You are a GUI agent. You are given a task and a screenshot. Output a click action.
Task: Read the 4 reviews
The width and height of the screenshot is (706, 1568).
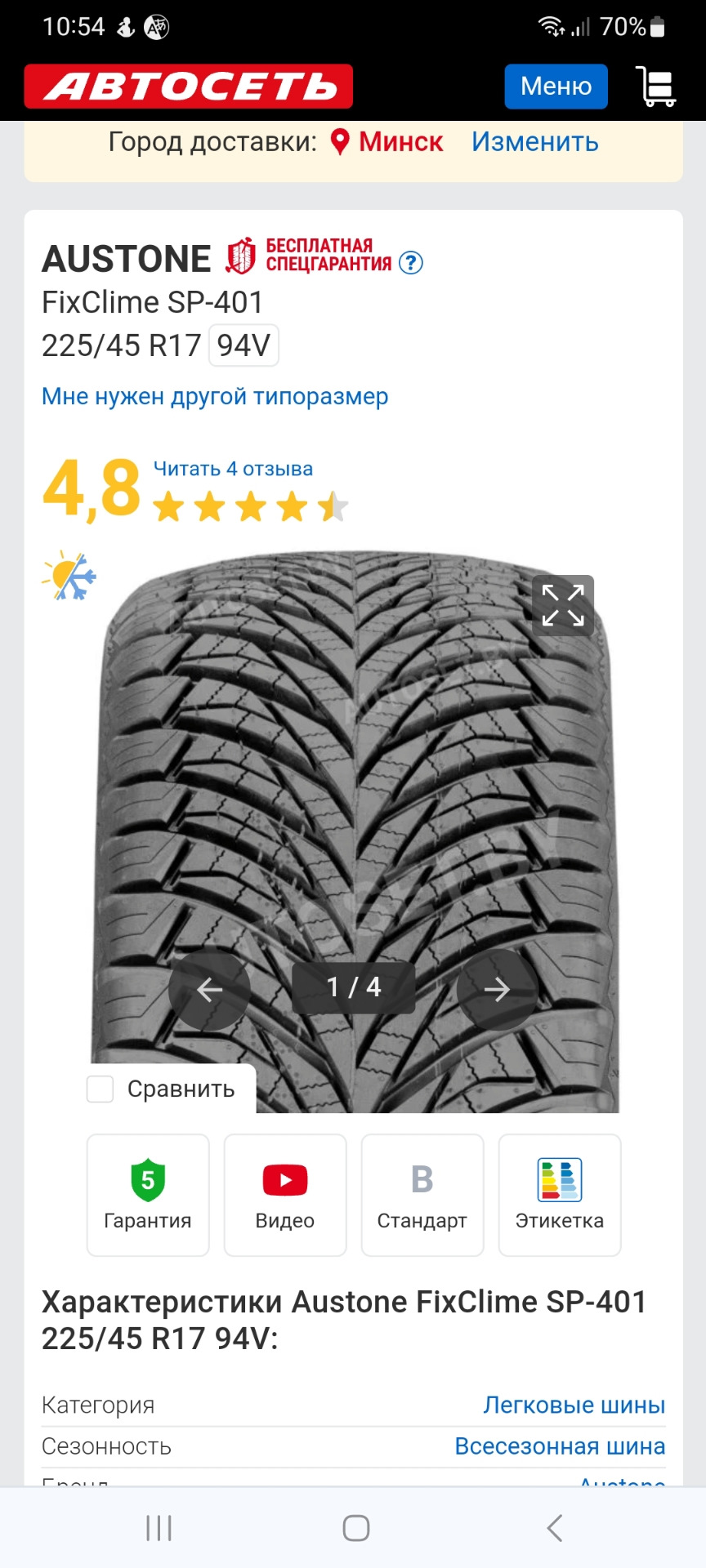click(233, 469)
